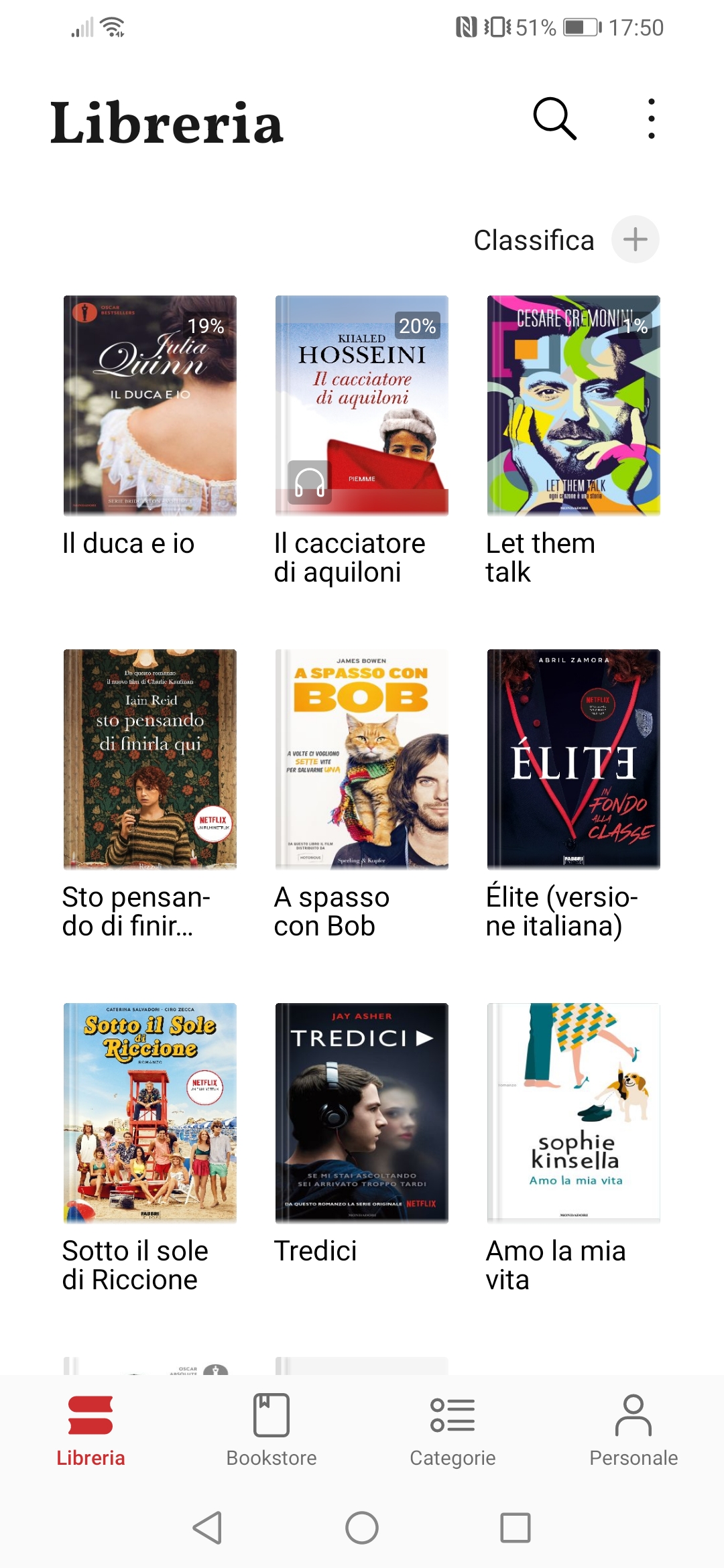Image resolution: width=724 pixels, height=1568 pixels.
Task: Open the book Amo la mia vita
Action: tap(574, 1113)
